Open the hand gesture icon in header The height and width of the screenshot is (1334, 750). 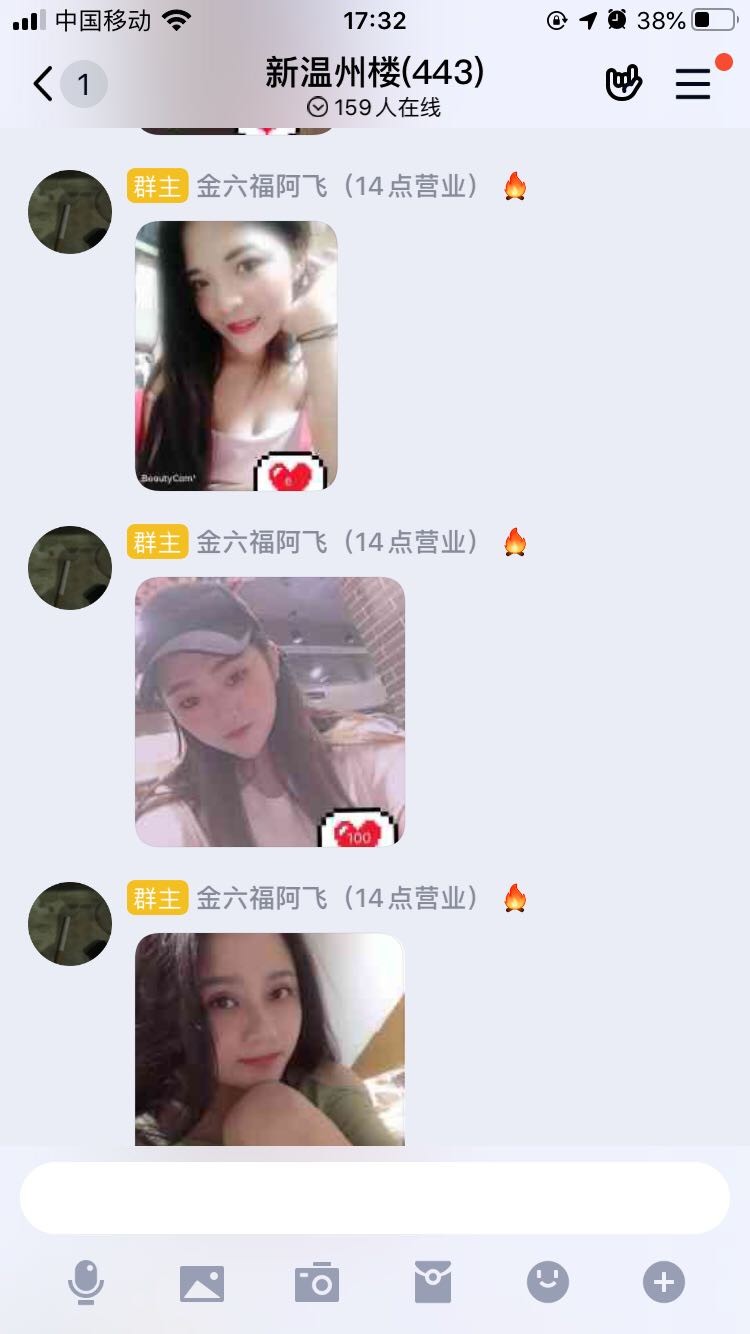pos(623,84)
